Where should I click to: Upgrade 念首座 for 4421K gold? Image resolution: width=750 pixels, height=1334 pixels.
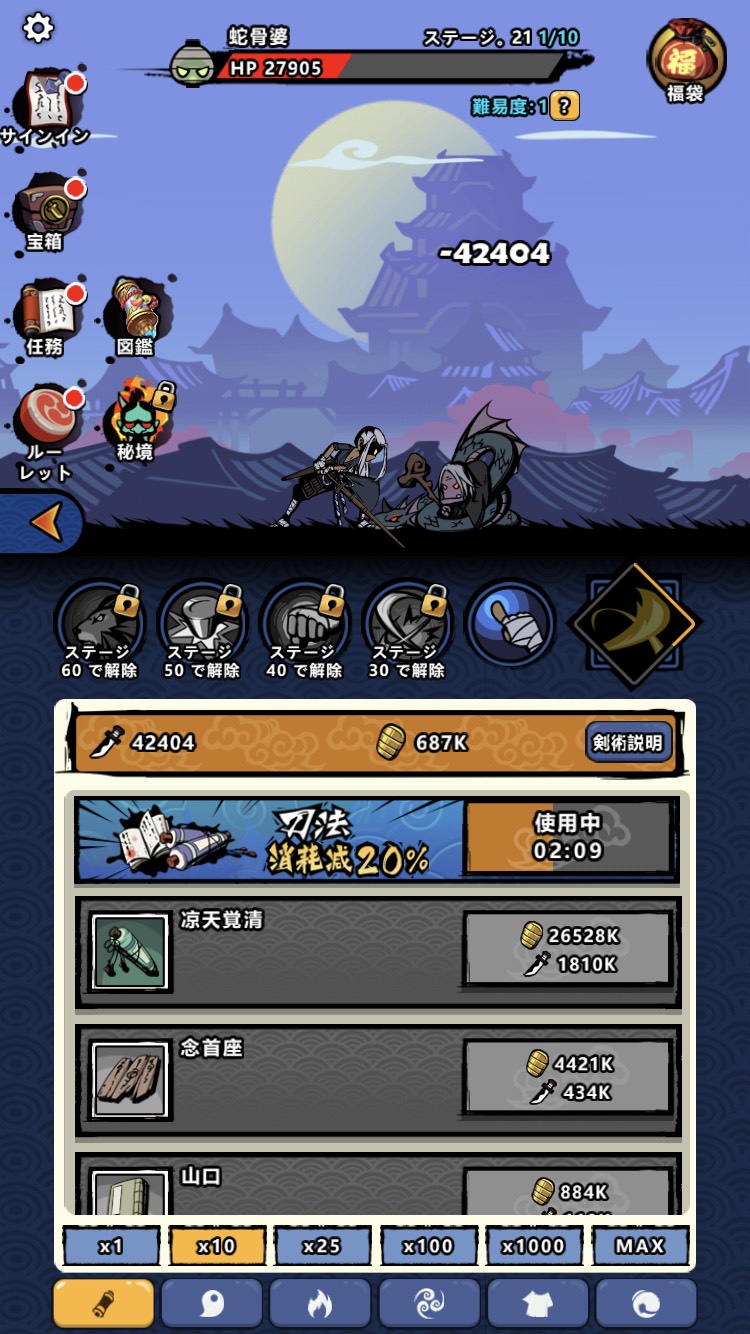(x=570, y=1077)
